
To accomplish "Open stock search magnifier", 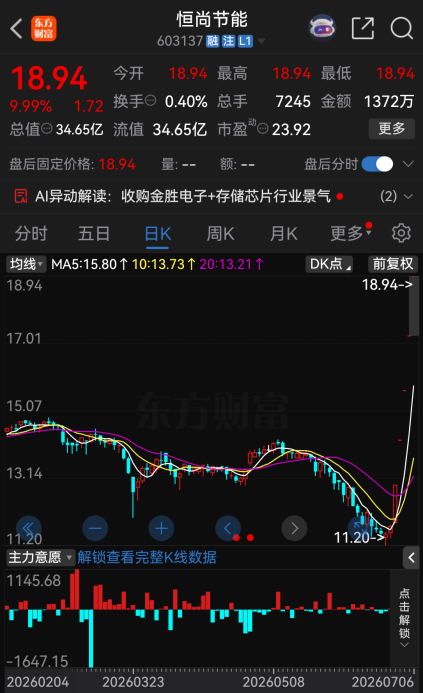I will (x=401, y=28).
